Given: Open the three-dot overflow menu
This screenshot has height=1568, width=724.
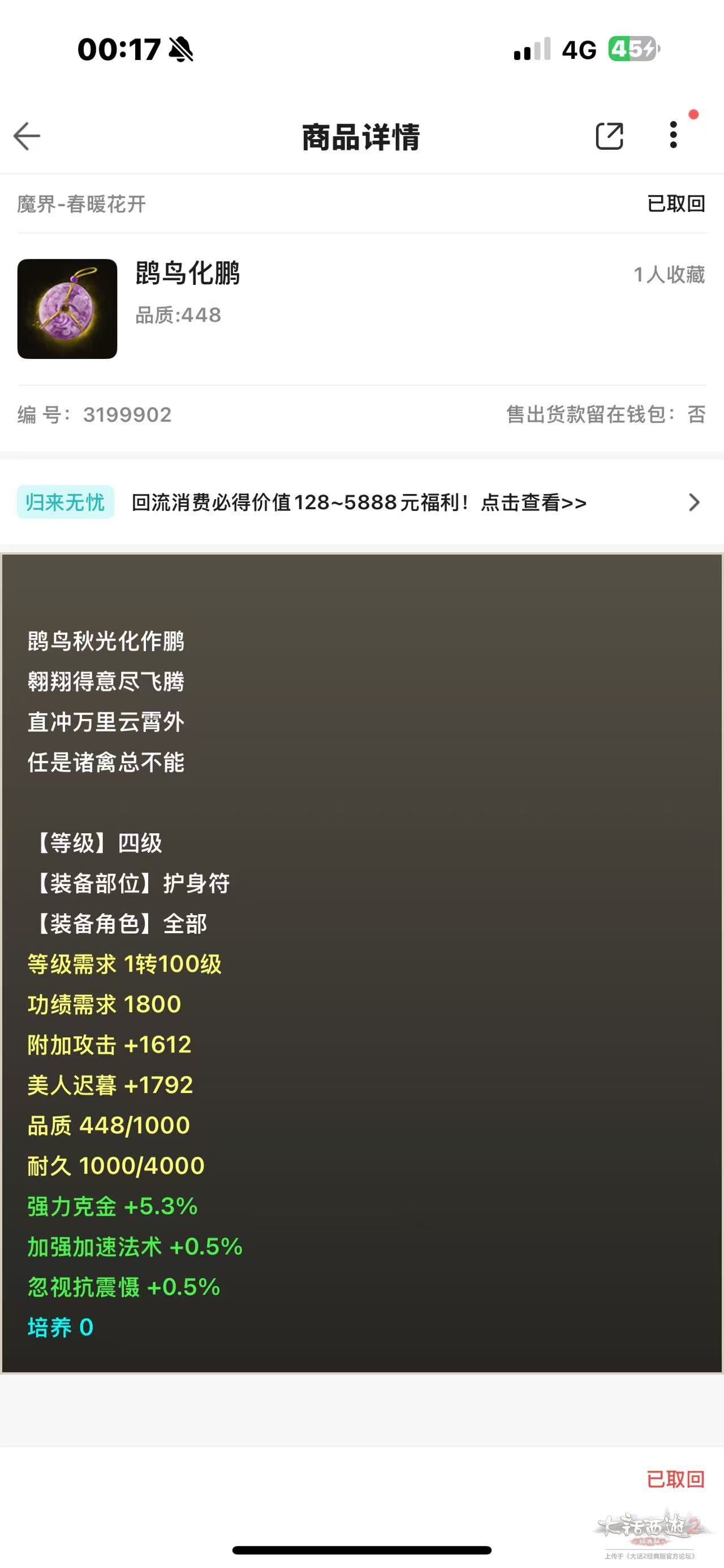Looking at the screenshot, I should coord(673,135).
